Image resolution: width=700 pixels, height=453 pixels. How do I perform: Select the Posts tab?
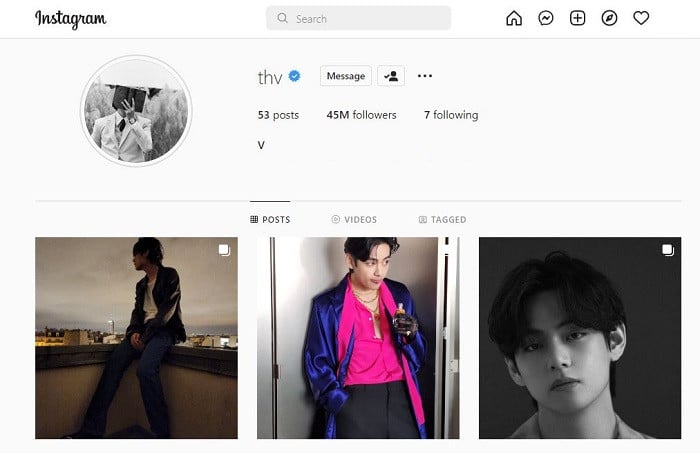click(x=270, y=219)
